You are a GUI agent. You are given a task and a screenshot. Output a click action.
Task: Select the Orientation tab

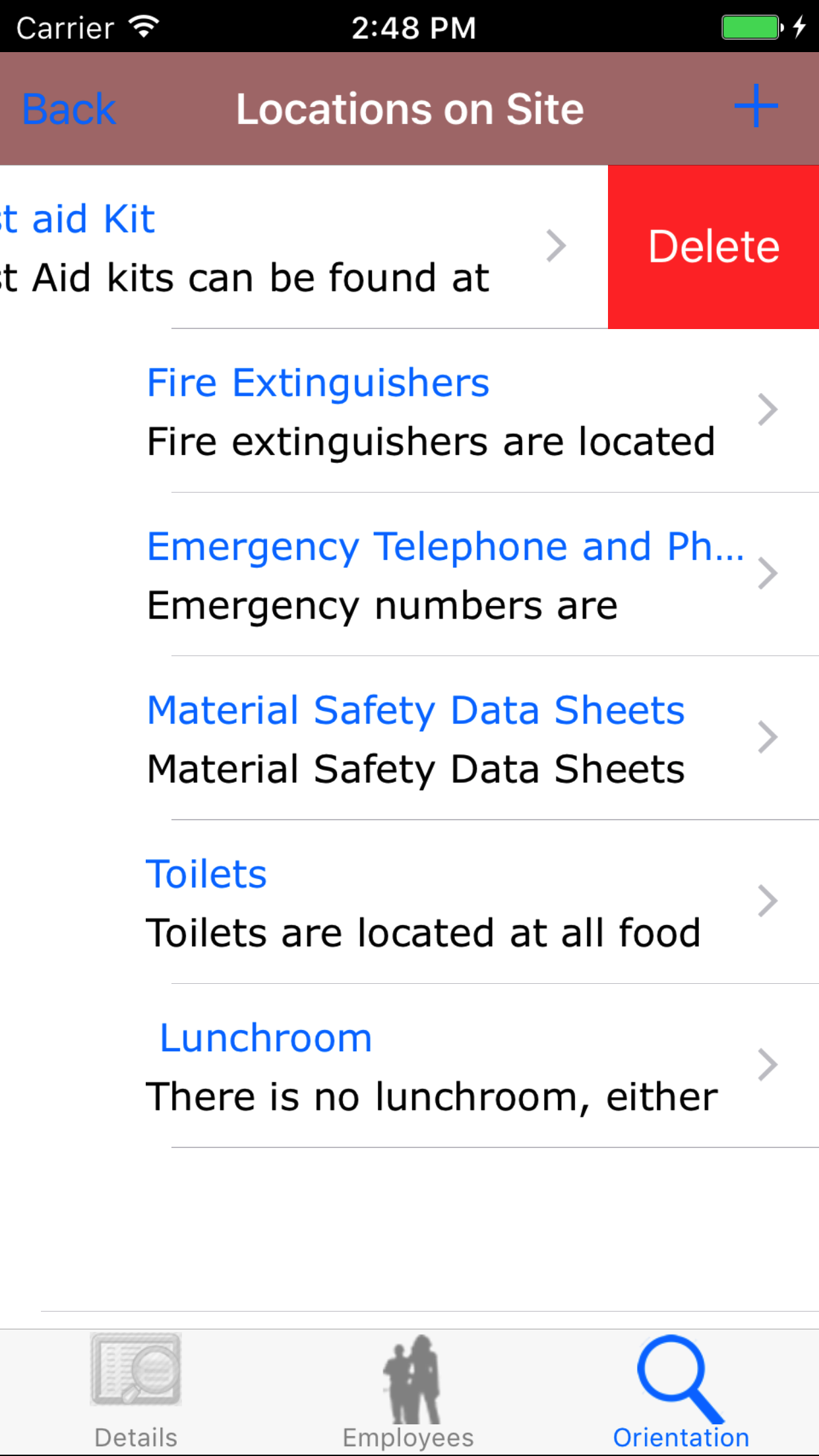681,1391
